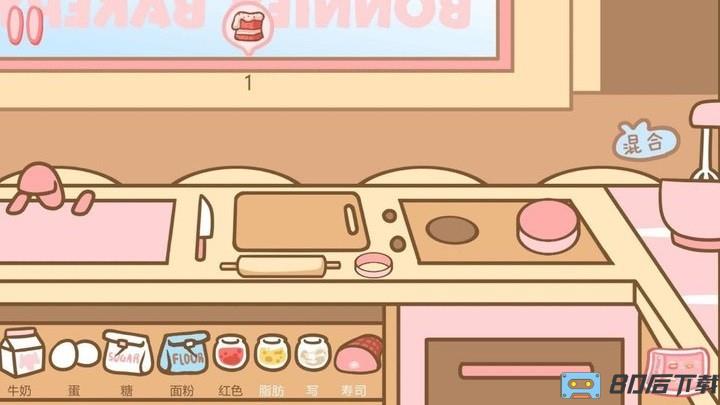The image size is (720, 405).
Task: Choose the white jar ingredient
Action: coord(312,353)
